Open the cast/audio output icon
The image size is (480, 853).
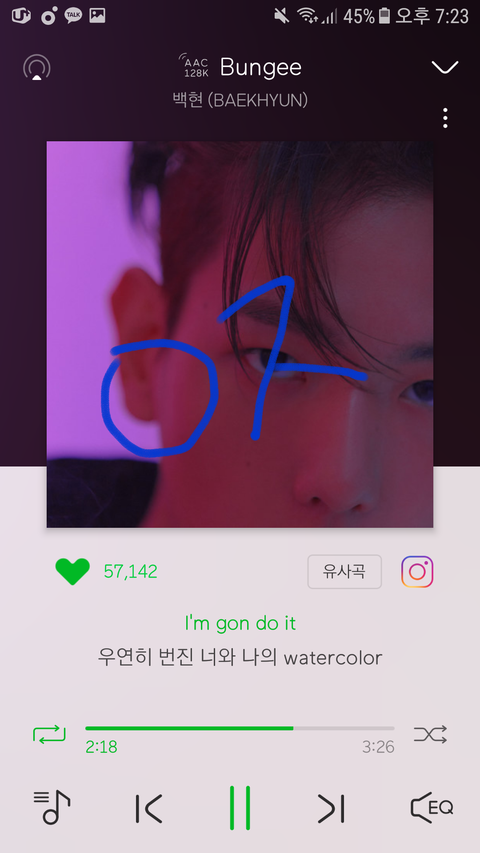(36, 68)
